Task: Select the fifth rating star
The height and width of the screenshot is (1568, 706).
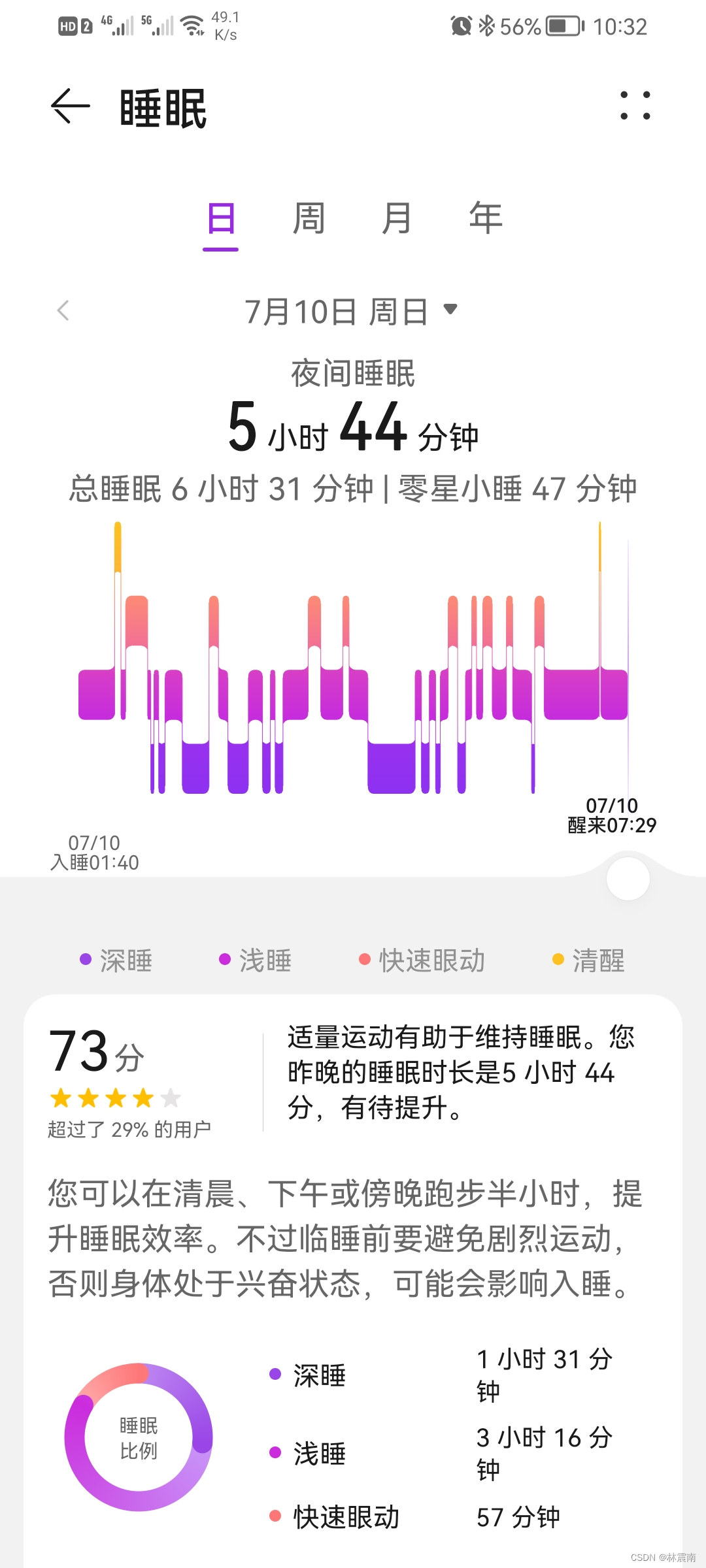Action: (x=170, y=1098)
